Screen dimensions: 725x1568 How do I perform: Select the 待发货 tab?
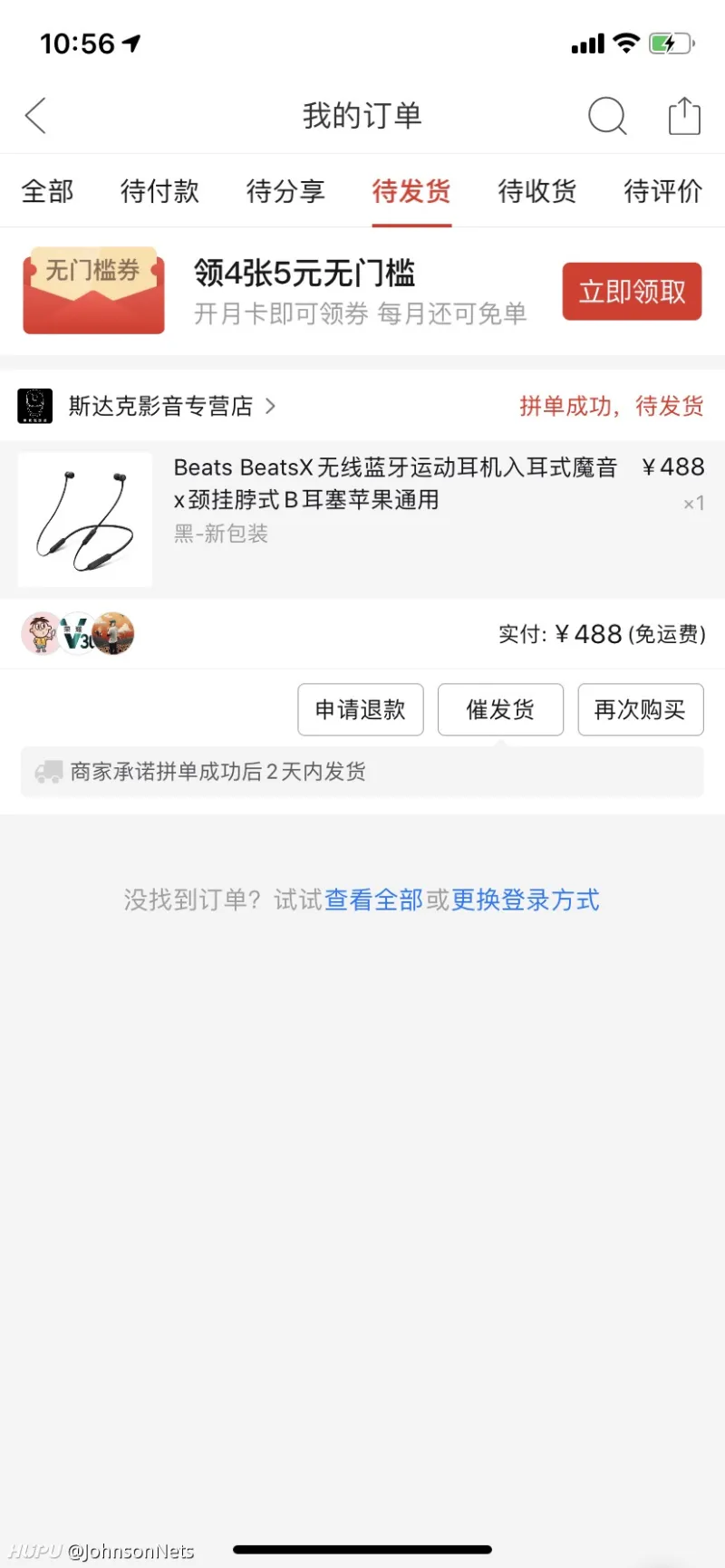click(411, 191)
